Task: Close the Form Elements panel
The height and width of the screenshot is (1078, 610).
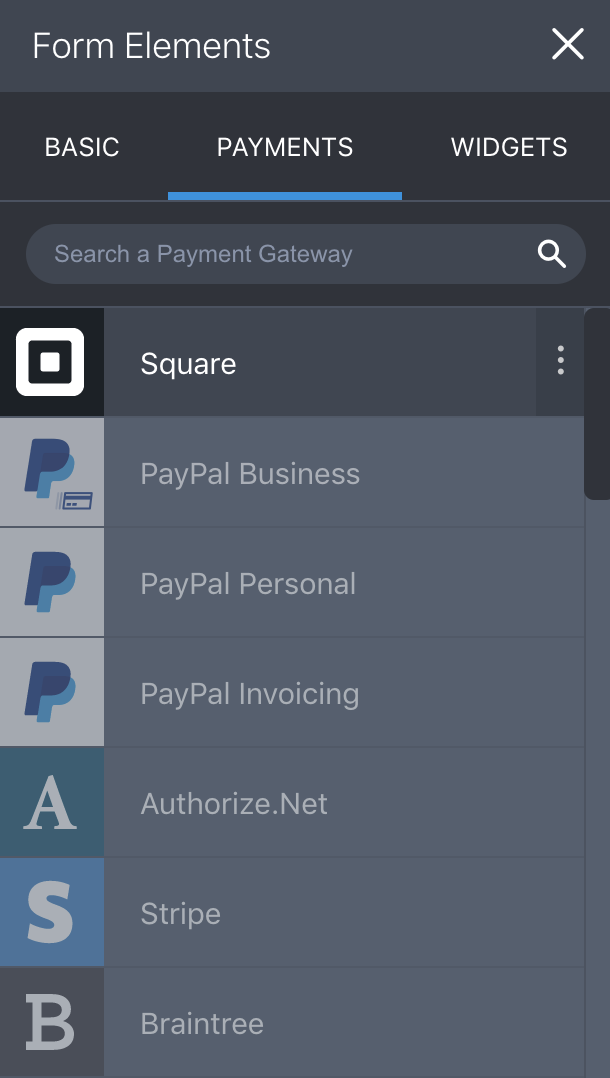Action: tap(567, 45)
